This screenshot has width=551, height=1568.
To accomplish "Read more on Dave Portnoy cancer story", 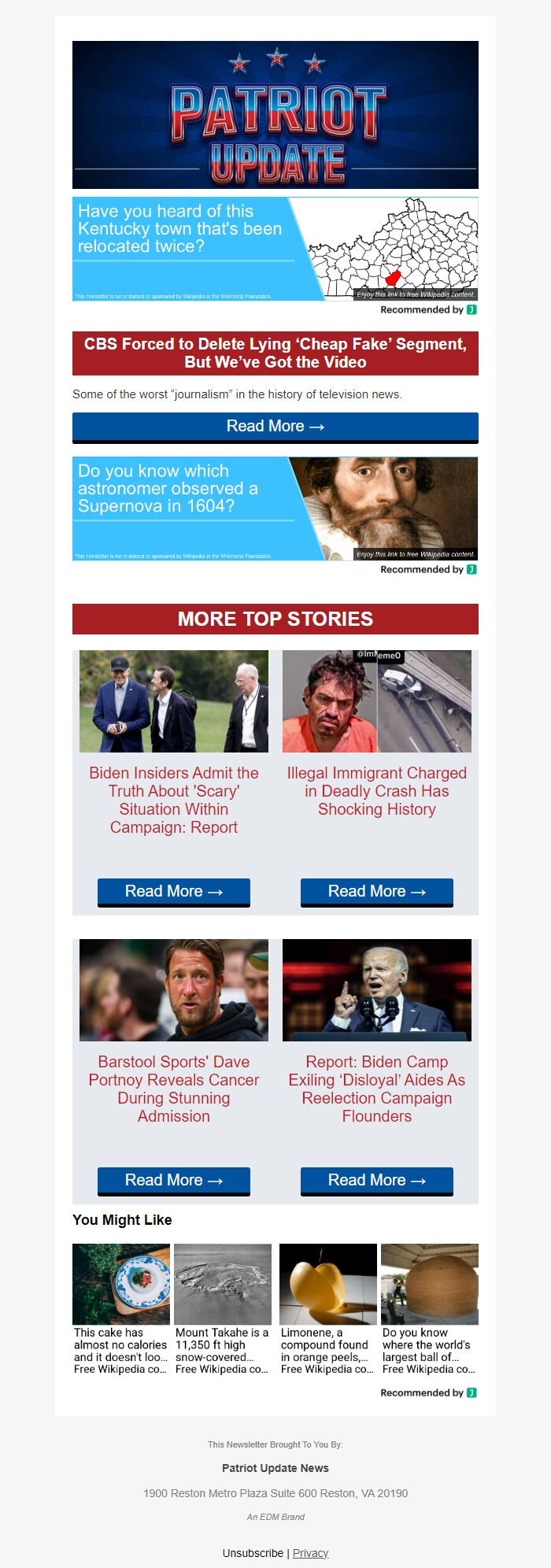I will (x=174, y=1181).
